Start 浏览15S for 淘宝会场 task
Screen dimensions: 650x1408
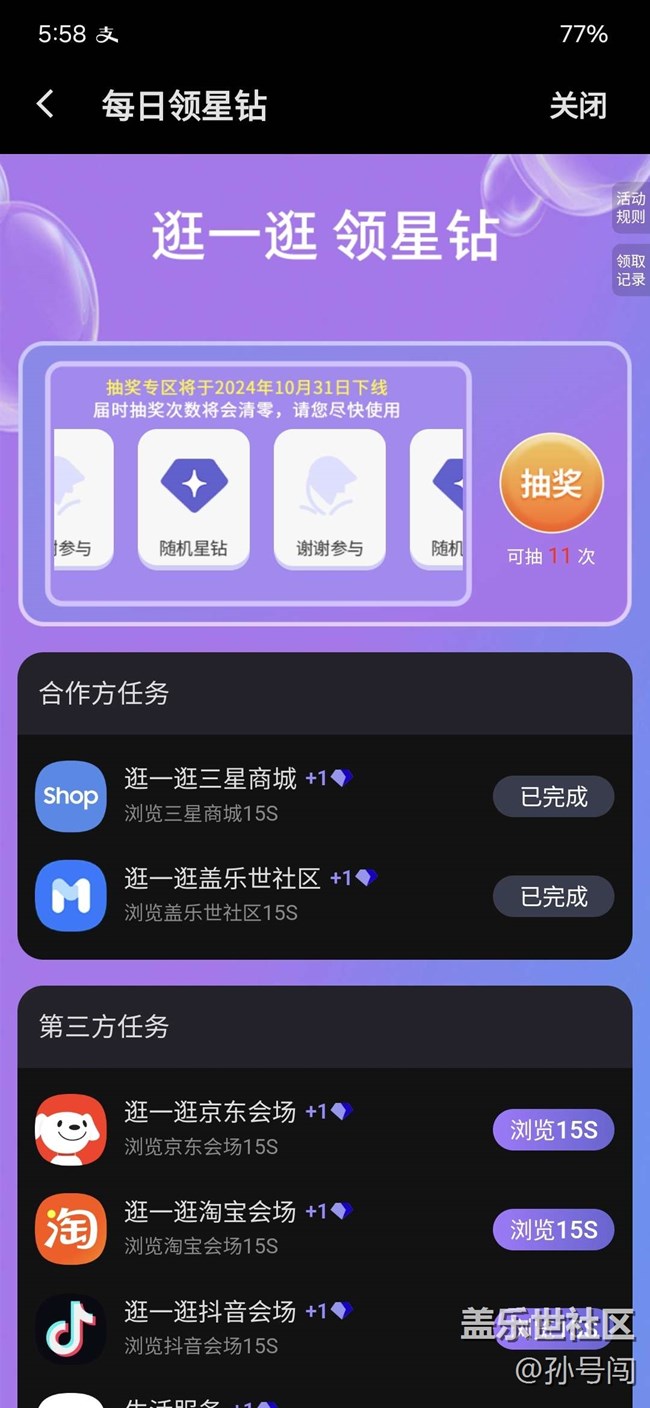tap(553, 1230)
